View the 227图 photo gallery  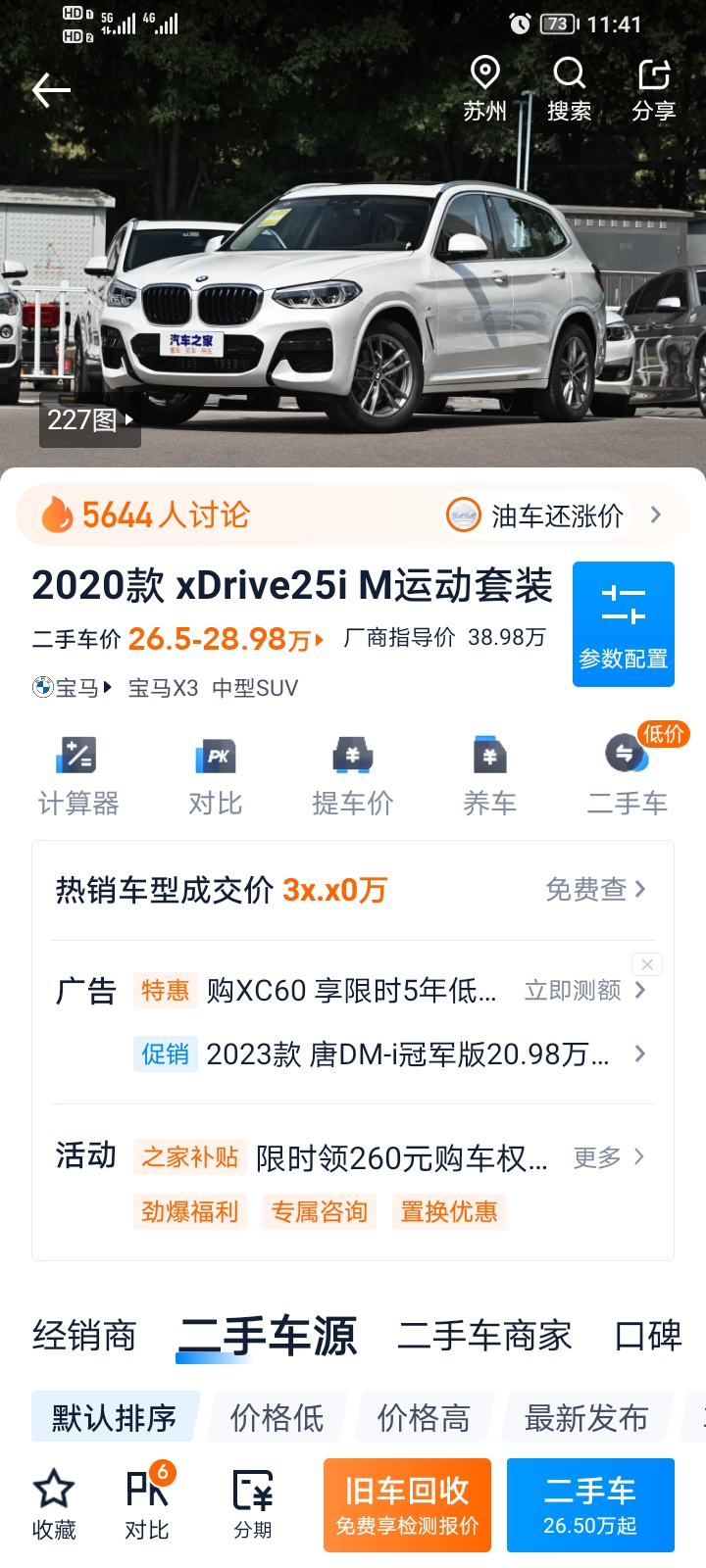coord(90,420)
